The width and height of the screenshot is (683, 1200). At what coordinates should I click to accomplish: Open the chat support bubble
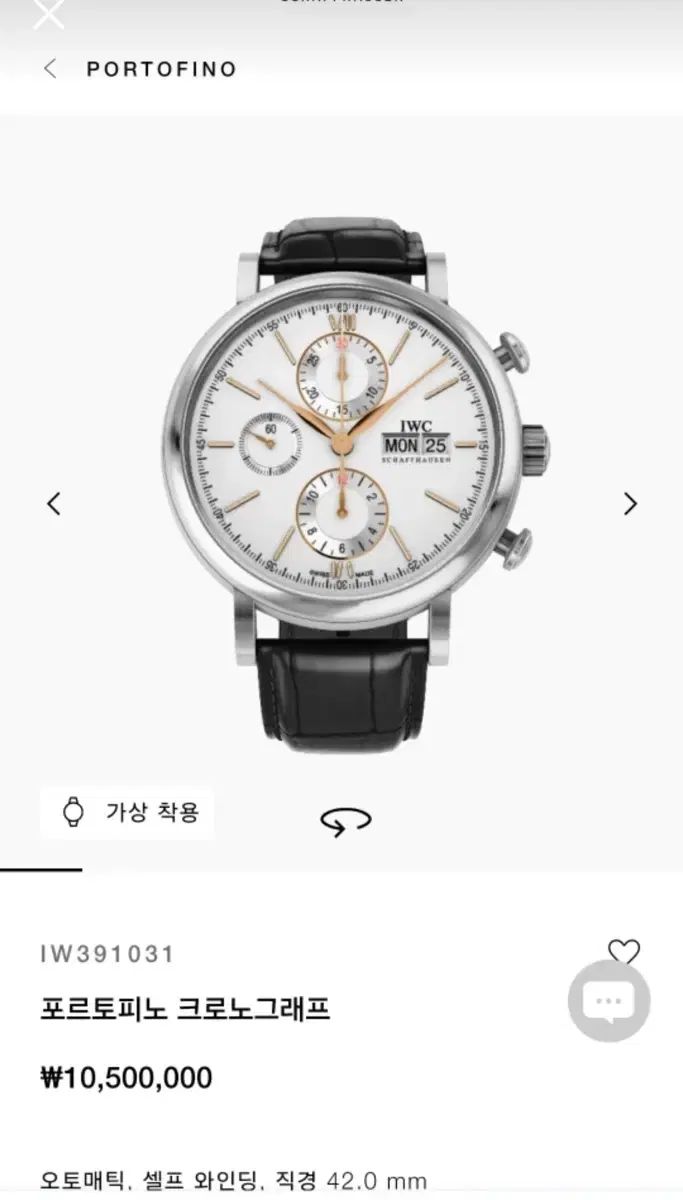click(609, 1001)
